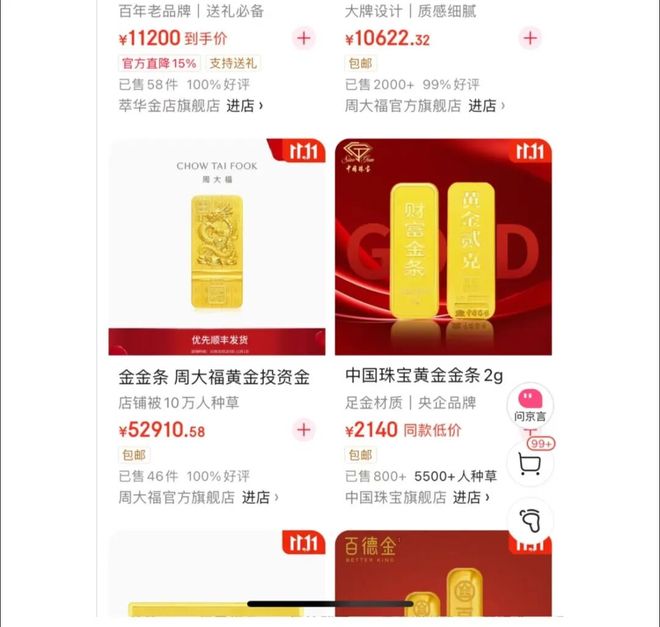Open the shopping cart
660x627 pixels.
tap(530, 463)
